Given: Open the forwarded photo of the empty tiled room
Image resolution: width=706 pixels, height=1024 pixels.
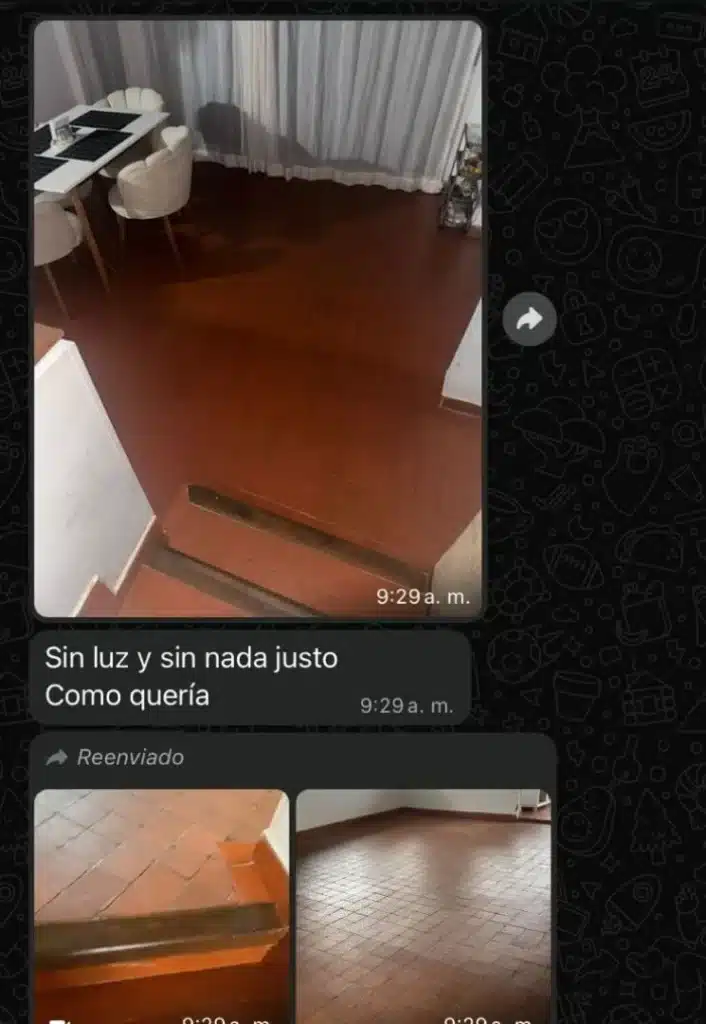Looking at the screenshot, I should 424,900.
